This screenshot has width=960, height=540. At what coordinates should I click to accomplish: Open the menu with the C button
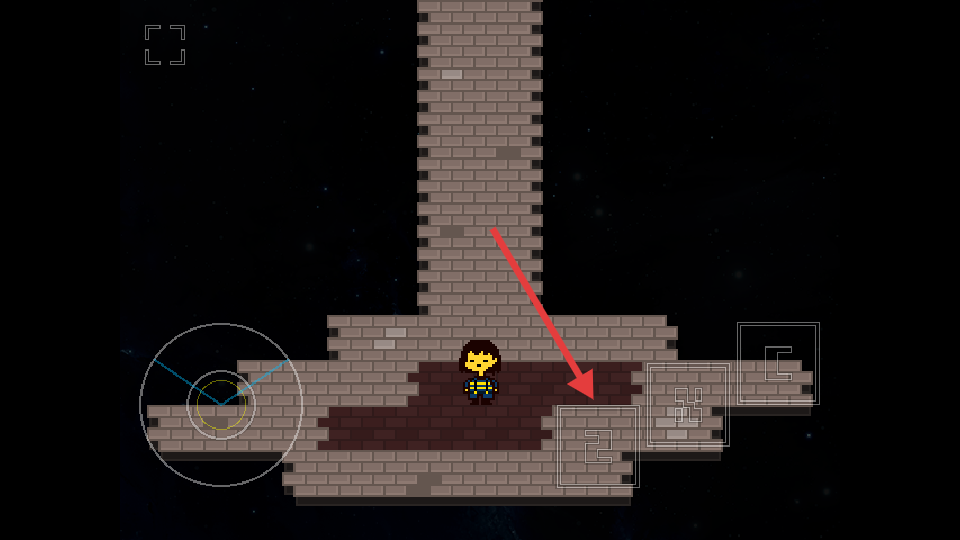[778, 363]
